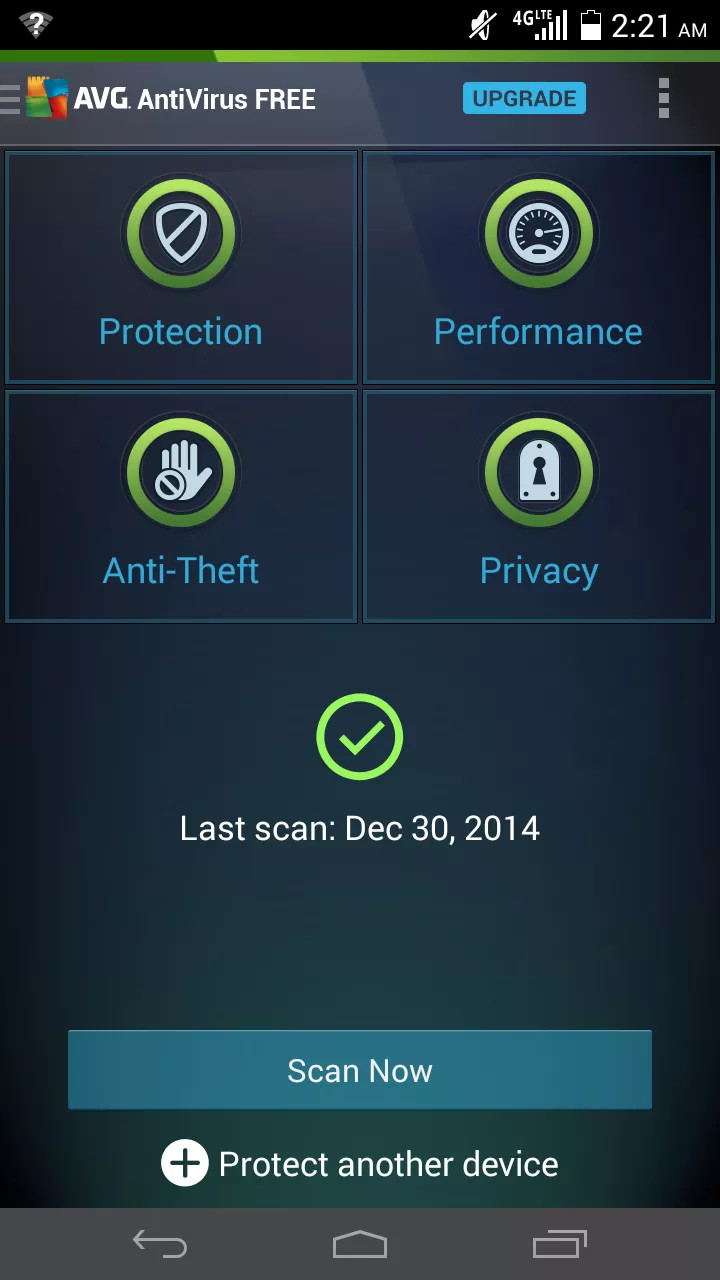Tap the Privacy padlock icon
The height and width of the screenshot is (1280, 720).
539,471
